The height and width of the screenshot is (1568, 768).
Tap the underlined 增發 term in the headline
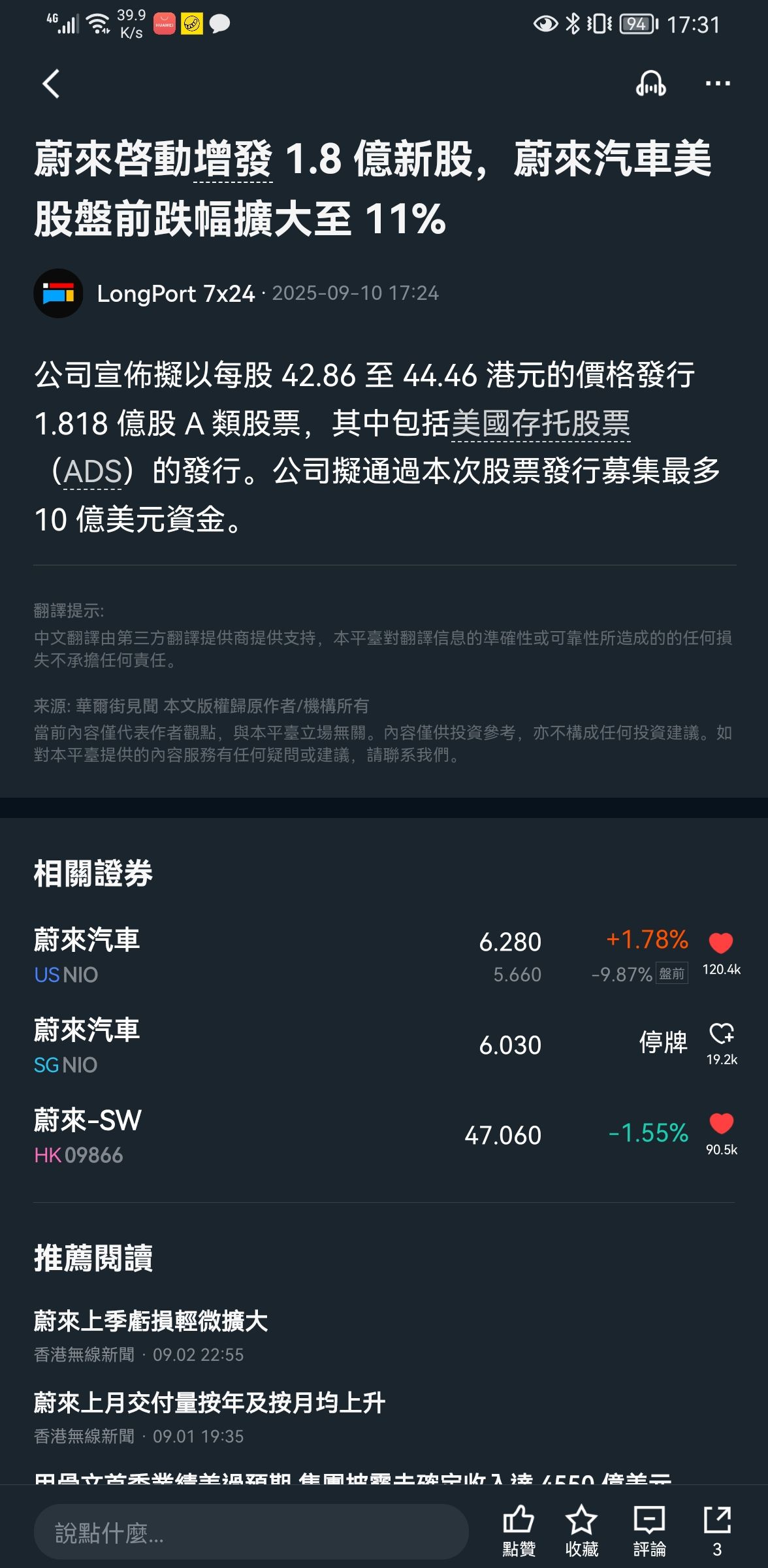pos(233,161)
